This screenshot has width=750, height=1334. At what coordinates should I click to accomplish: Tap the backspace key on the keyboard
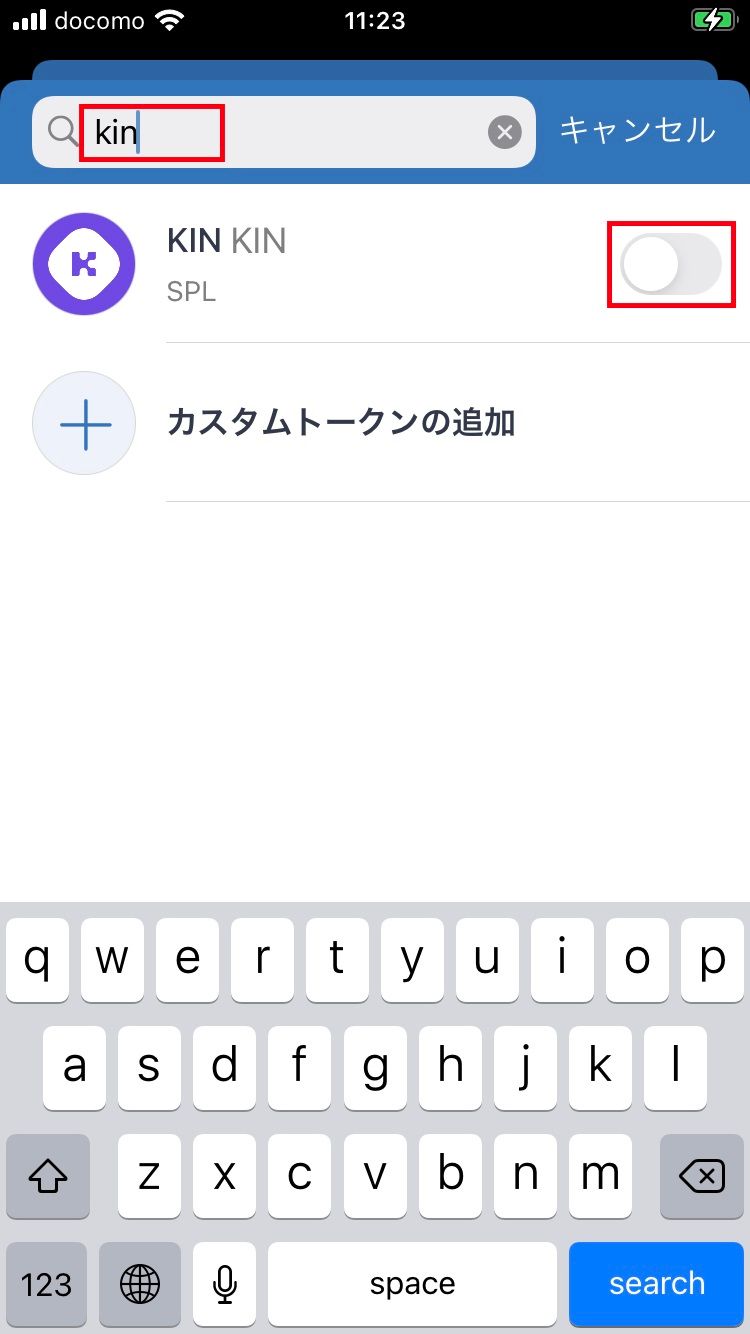point(702,1176)
